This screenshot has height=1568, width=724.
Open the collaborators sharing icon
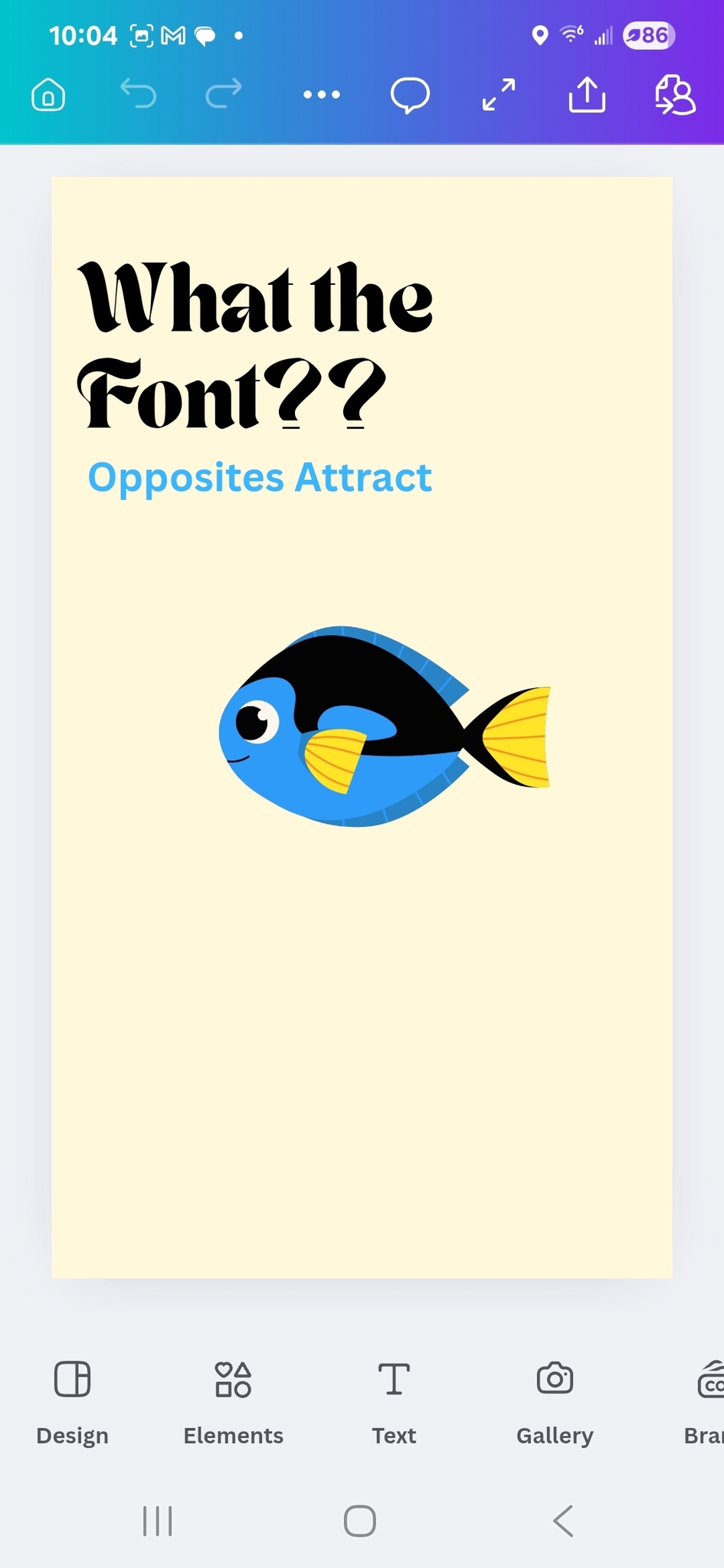pos(675,96)
